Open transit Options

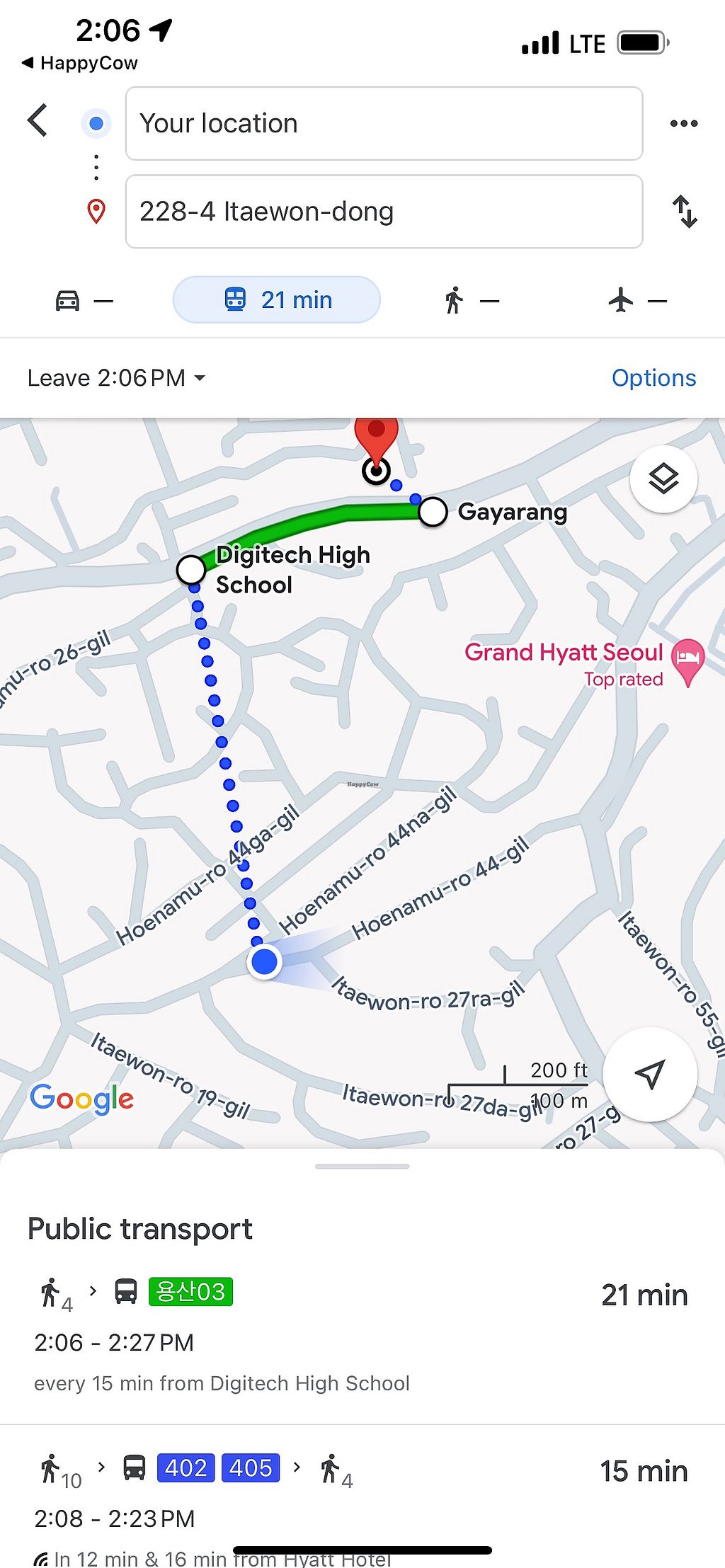coord(653,378)
